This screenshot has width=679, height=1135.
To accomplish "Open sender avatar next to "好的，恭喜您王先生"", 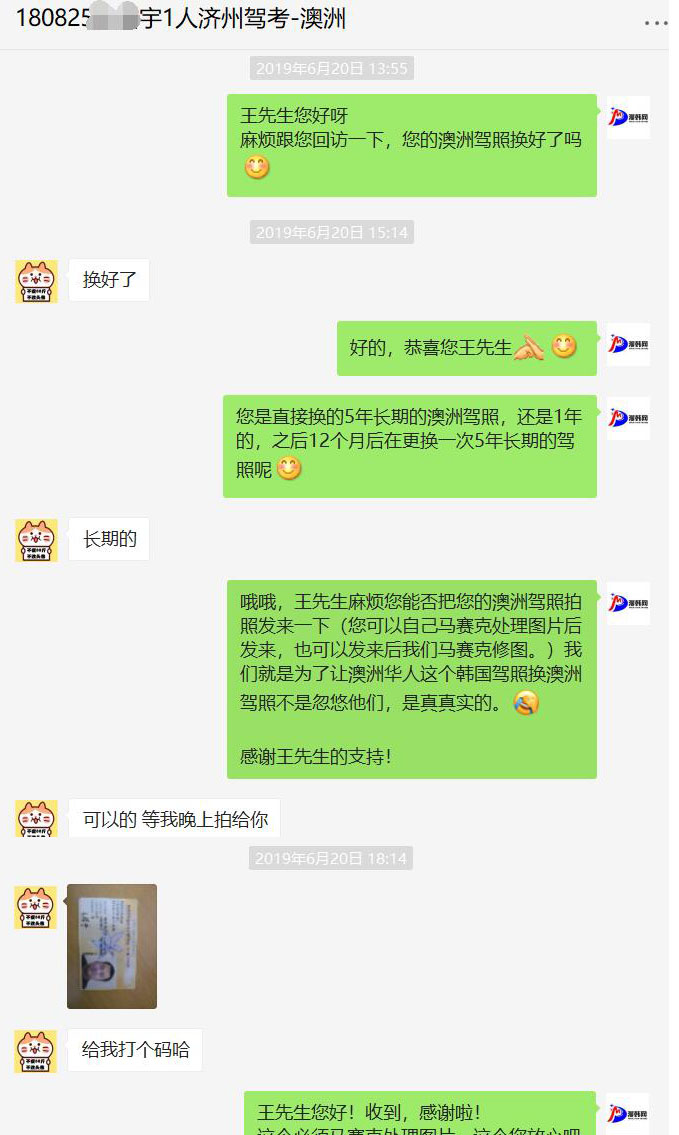I will pyautogui.click(x=628, y=344).
